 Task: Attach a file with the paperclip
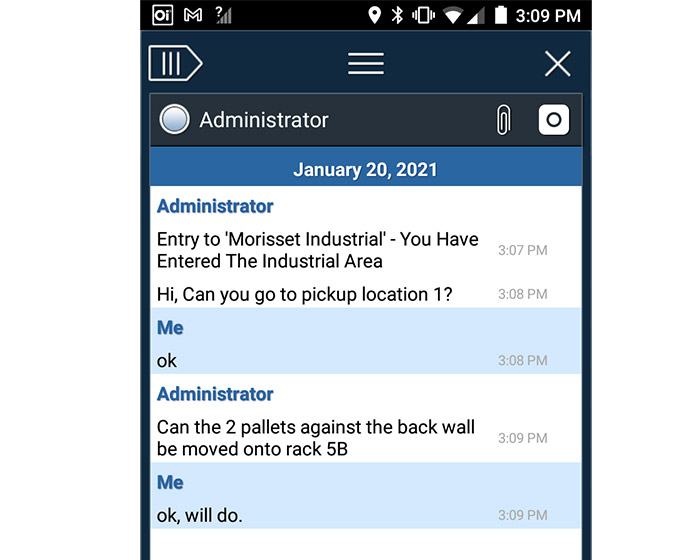click(x=504, y=120)
